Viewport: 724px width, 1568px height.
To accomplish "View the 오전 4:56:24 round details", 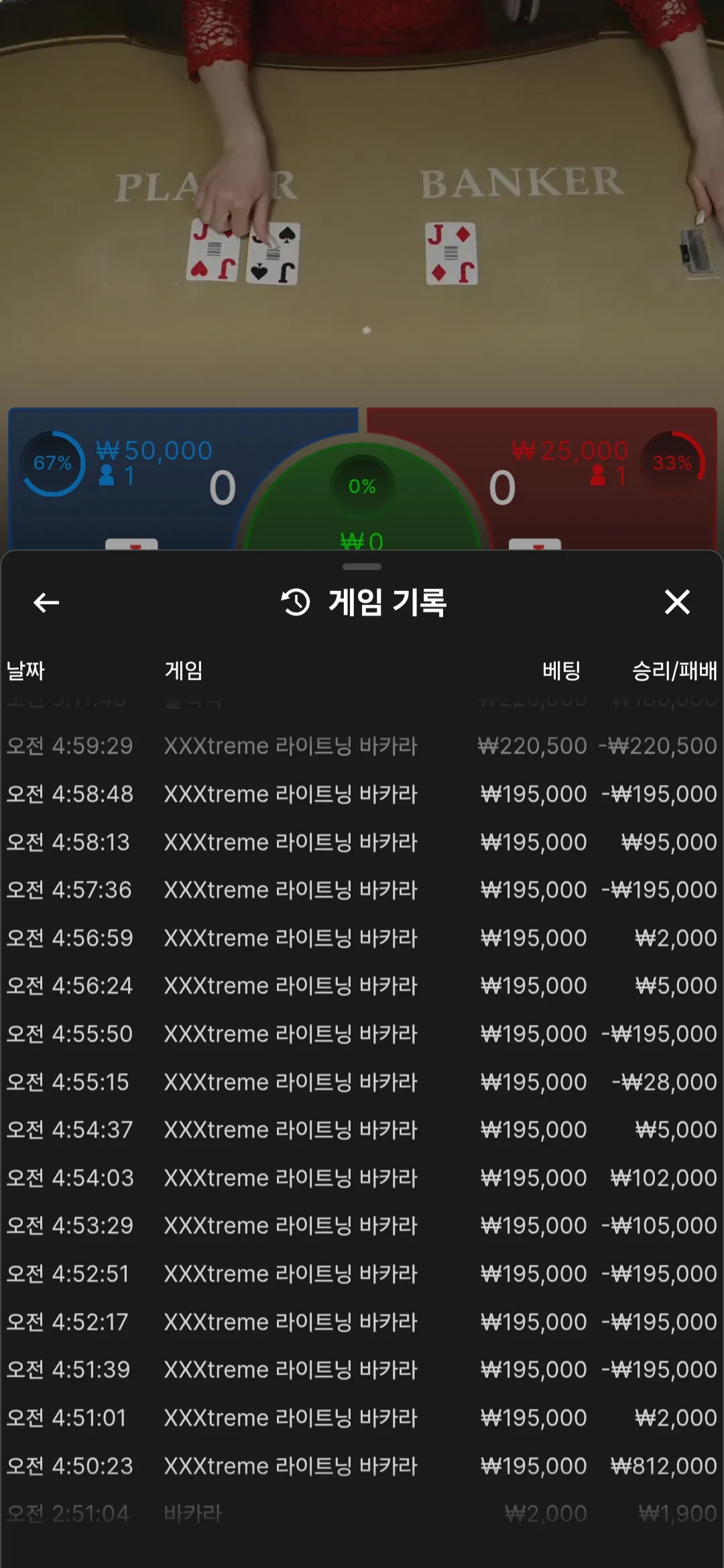I will (x=362, y=986).
